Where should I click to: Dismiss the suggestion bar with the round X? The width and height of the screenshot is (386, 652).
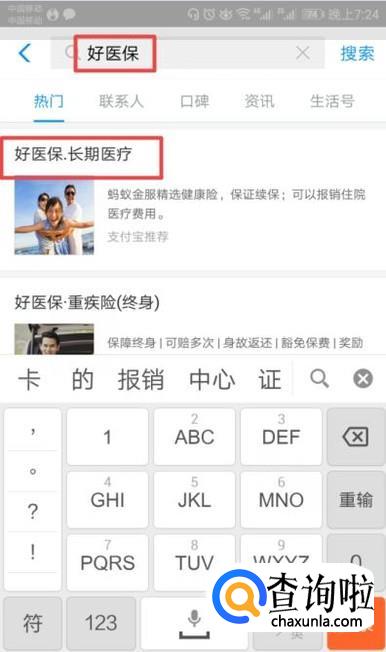point(363,379)
